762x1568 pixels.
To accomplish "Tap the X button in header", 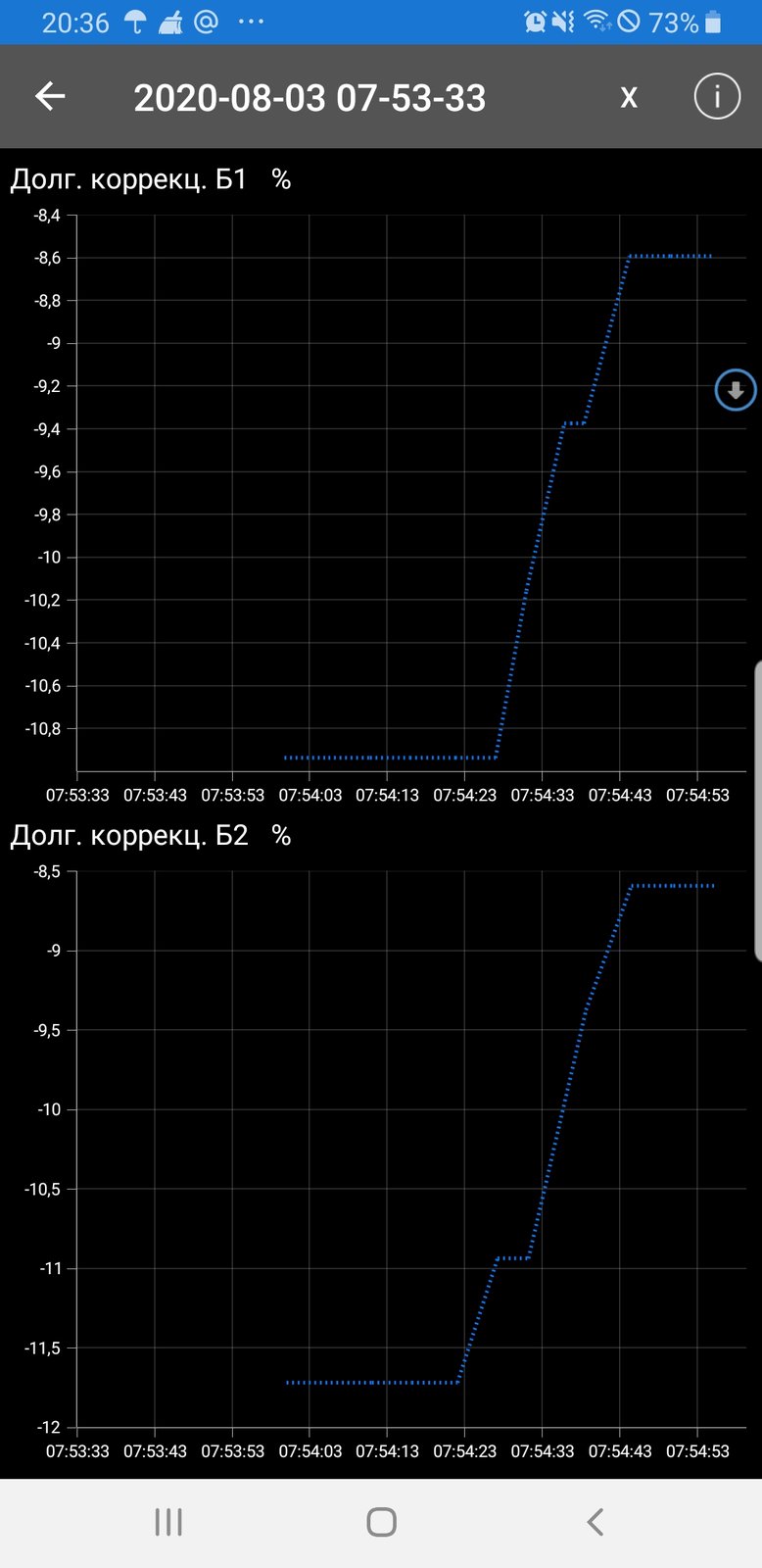I will click(629, 97).
